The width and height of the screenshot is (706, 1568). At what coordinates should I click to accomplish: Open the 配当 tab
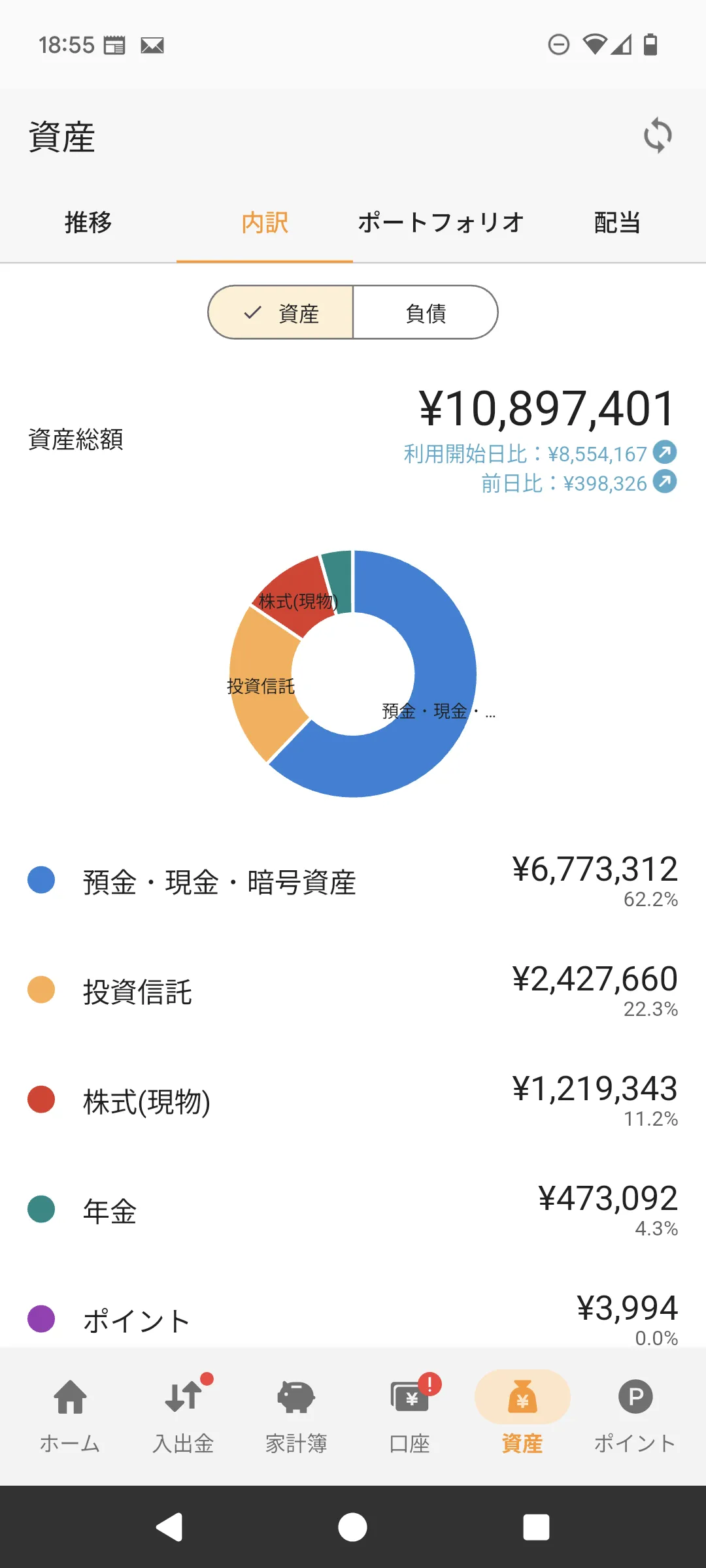[x=617, y=223]
